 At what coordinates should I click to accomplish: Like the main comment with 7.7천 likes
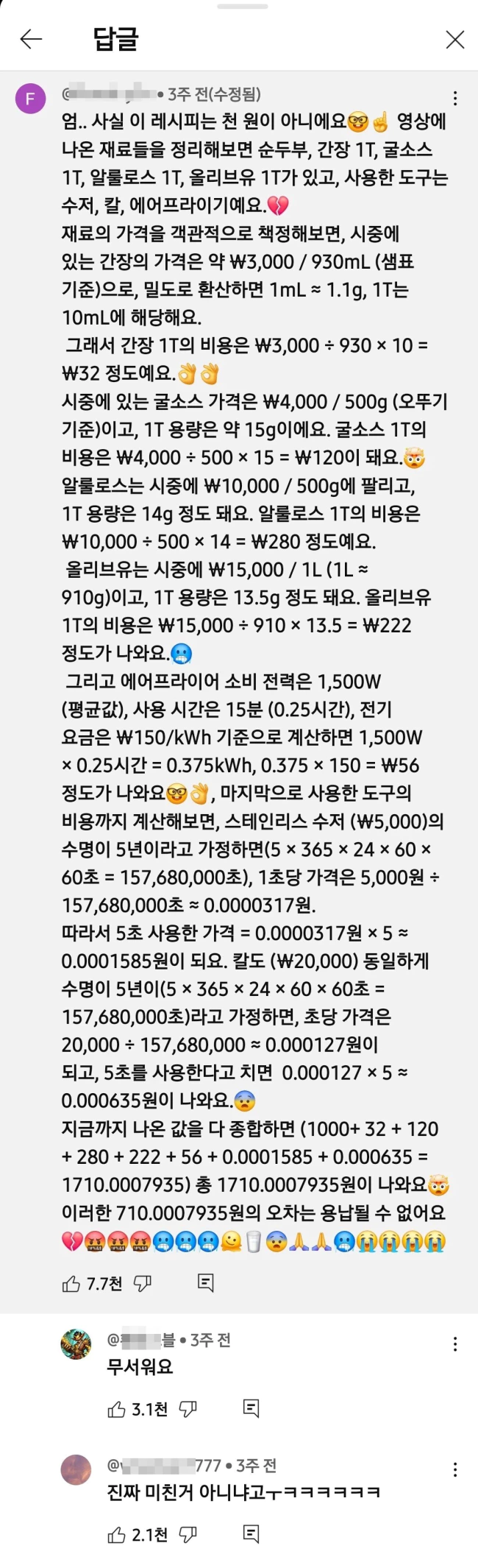[x=71, y=1285]
